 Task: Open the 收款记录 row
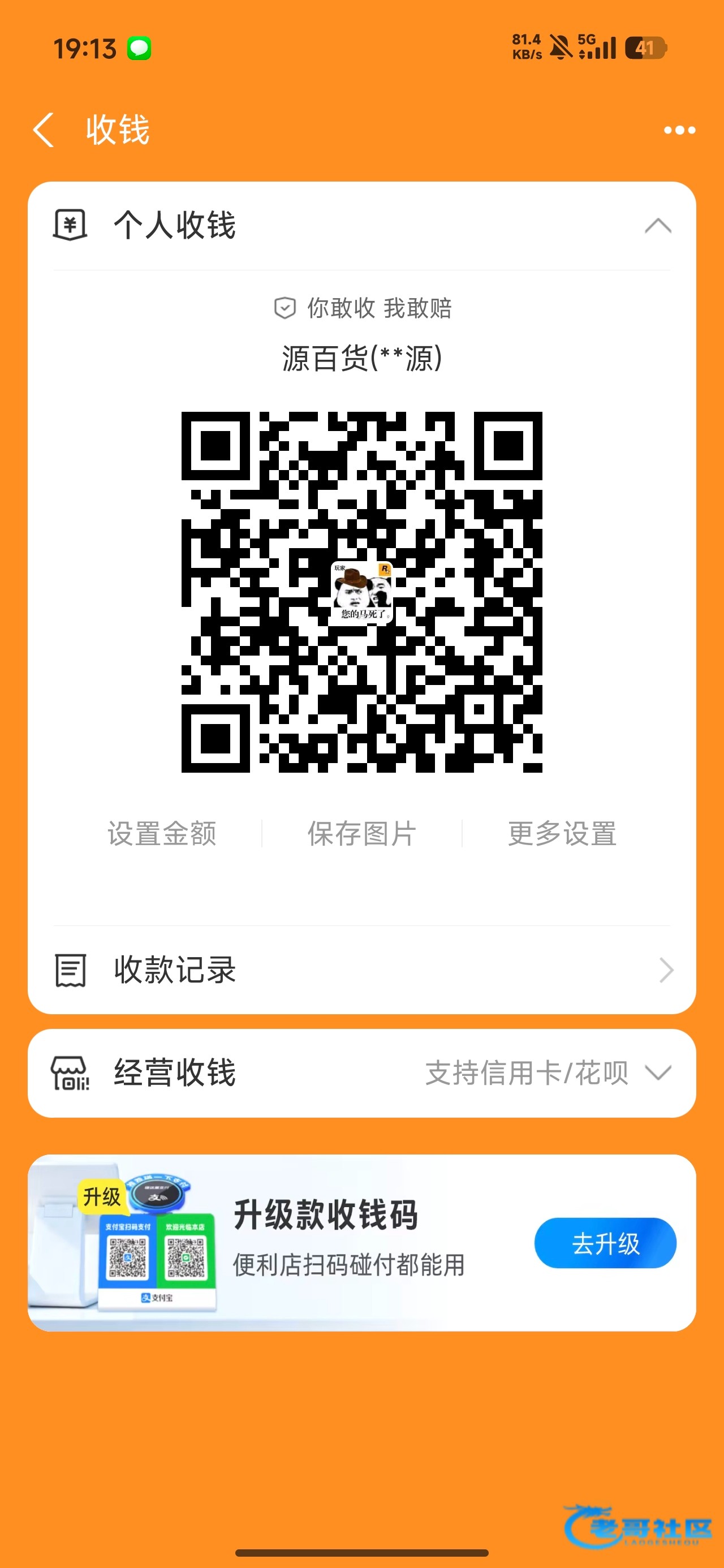(361, 970)
